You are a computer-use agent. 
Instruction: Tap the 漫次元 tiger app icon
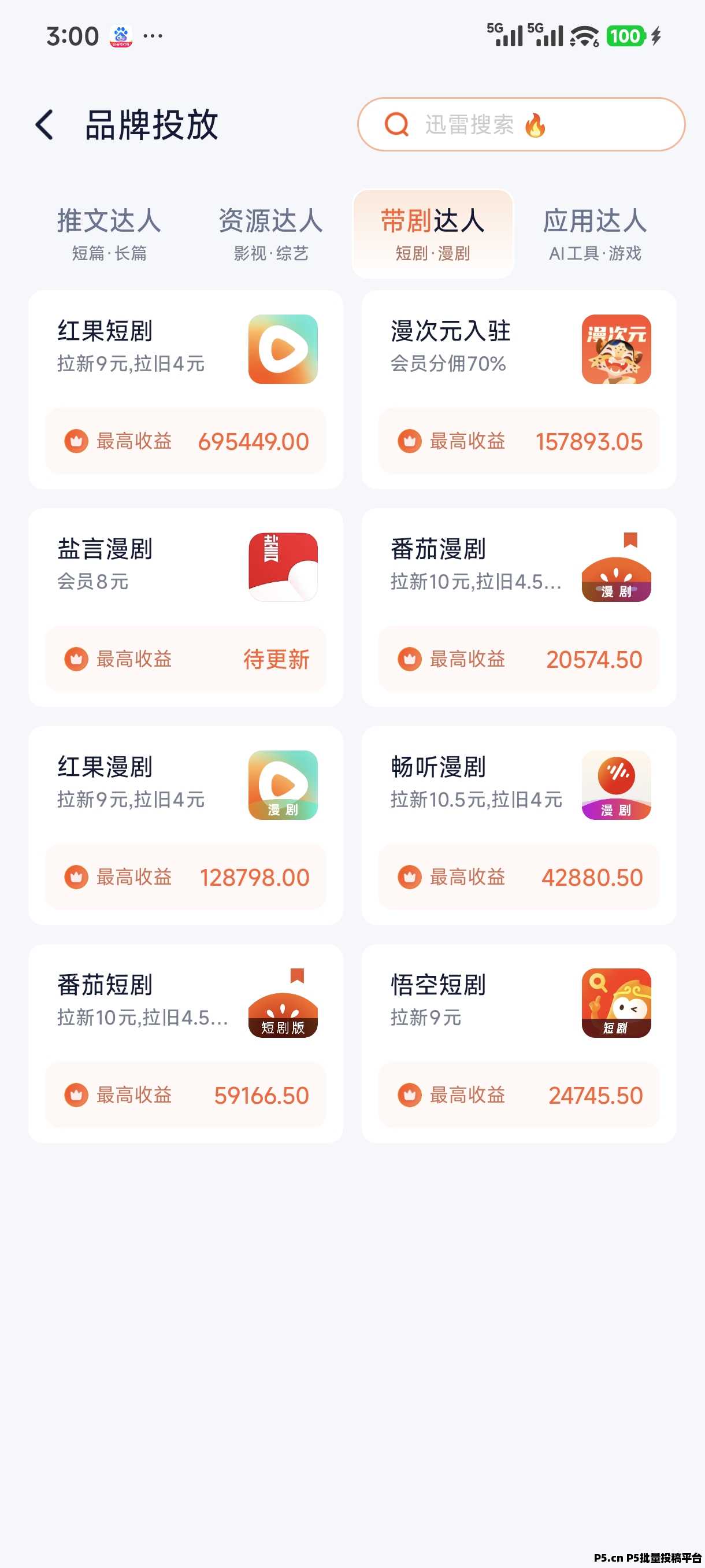pos(616,351)
